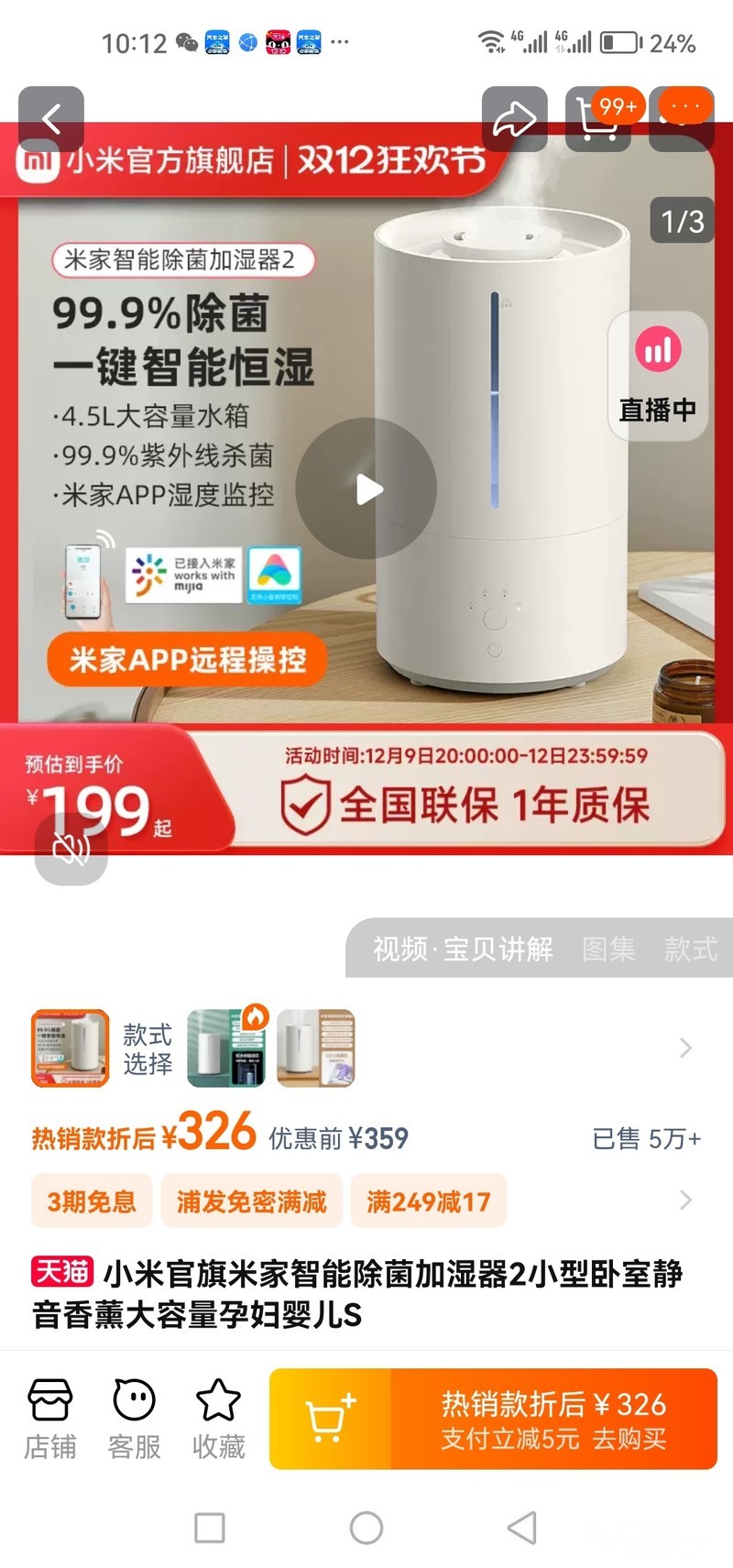Expand the 款式选择 options chevron

tap(685, 1048)
